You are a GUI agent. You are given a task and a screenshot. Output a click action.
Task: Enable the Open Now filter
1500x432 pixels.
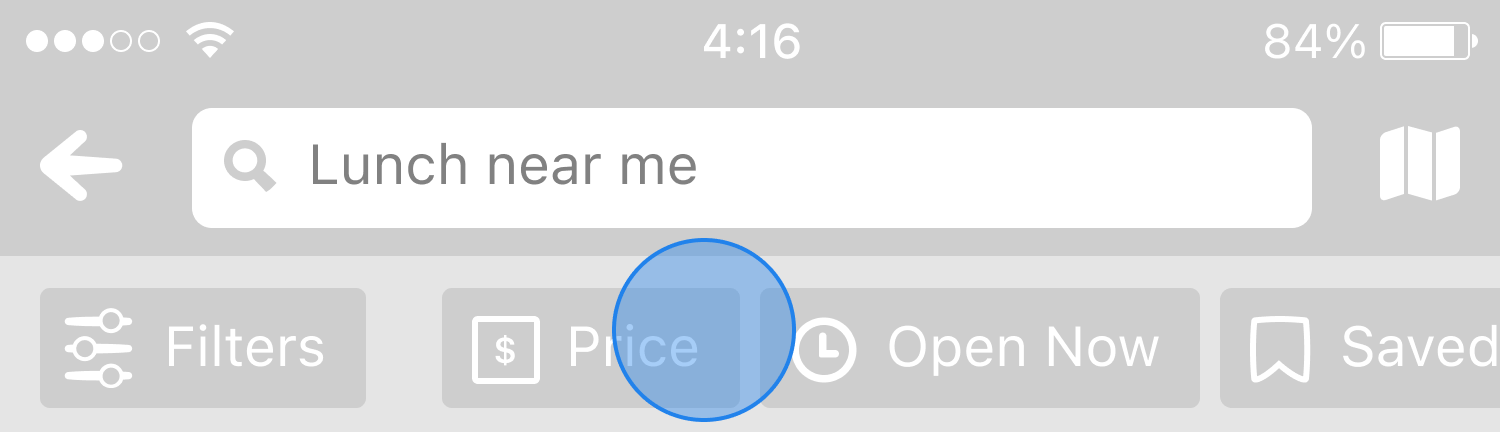coord(980,348)
